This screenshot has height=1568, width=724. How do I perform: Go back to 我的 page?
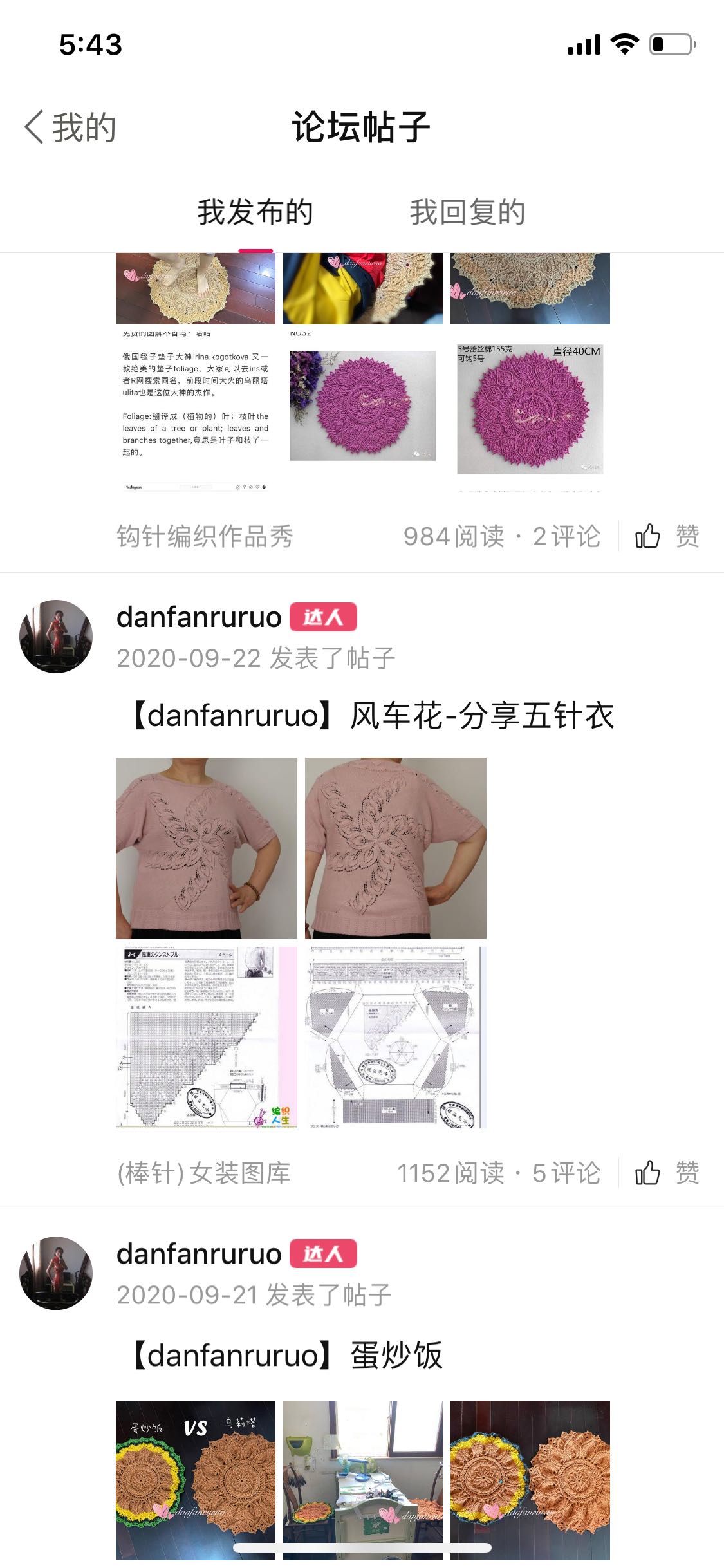(70, 127)
